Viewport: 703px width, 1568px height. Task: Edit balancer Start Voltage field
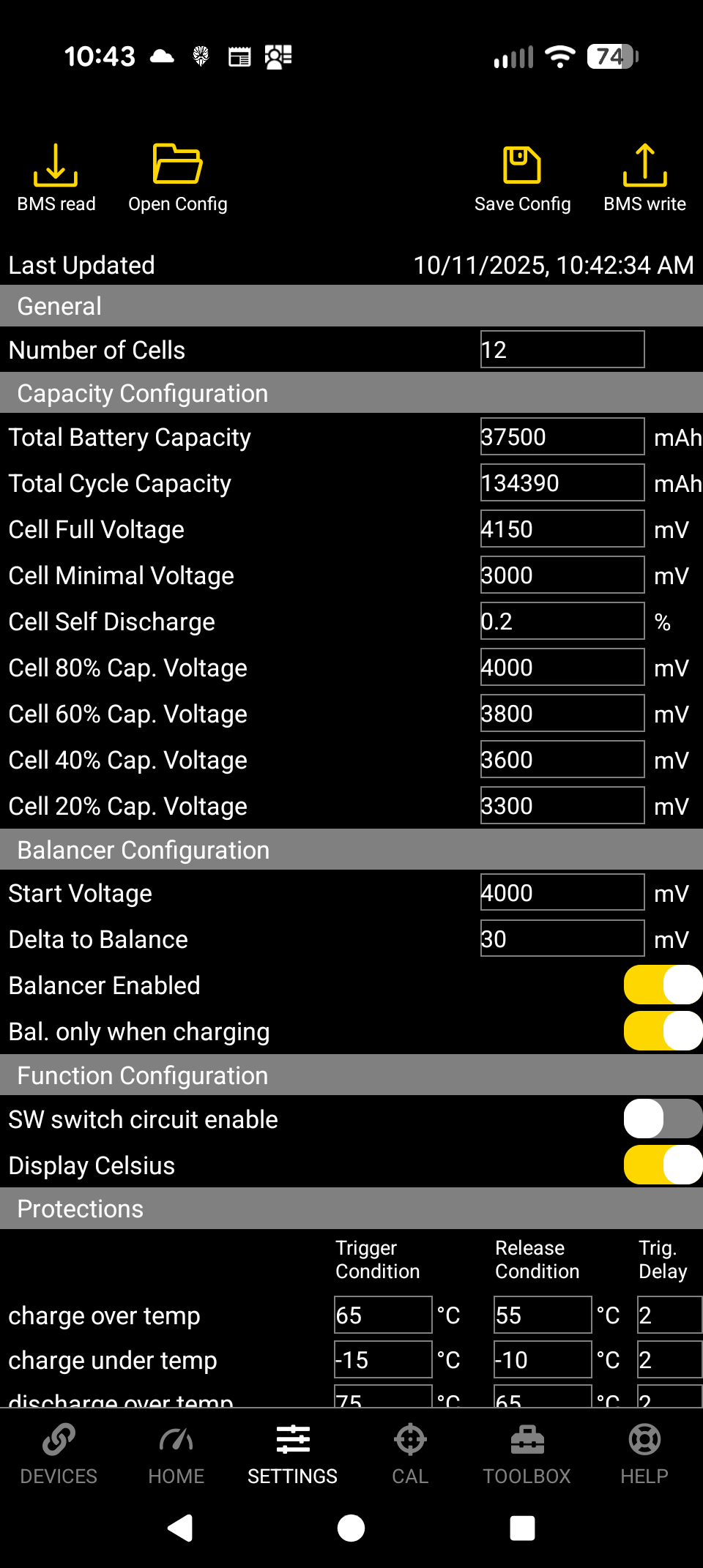point(562,893)
